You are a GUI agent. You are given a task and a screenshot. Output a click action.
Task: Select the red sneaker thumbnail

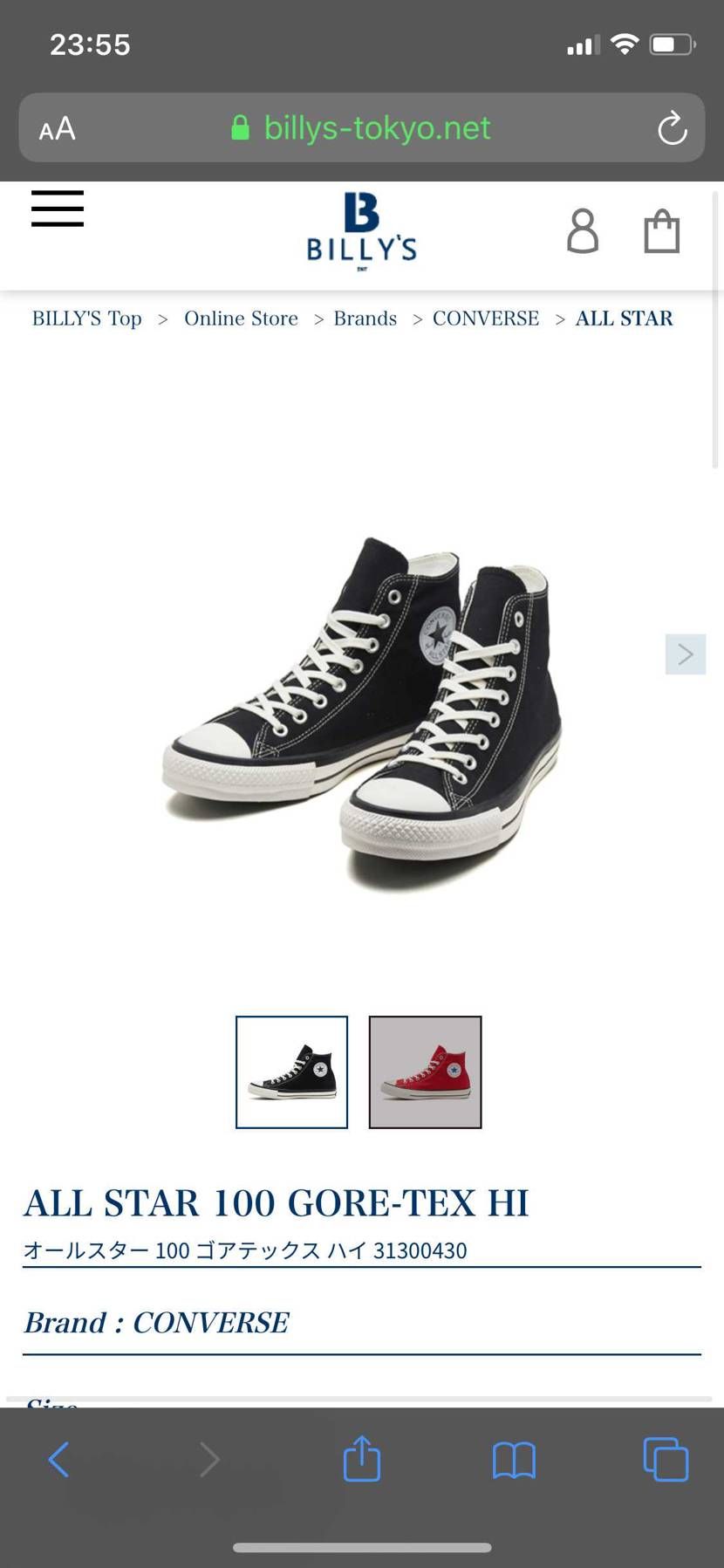coord(425,1072)
